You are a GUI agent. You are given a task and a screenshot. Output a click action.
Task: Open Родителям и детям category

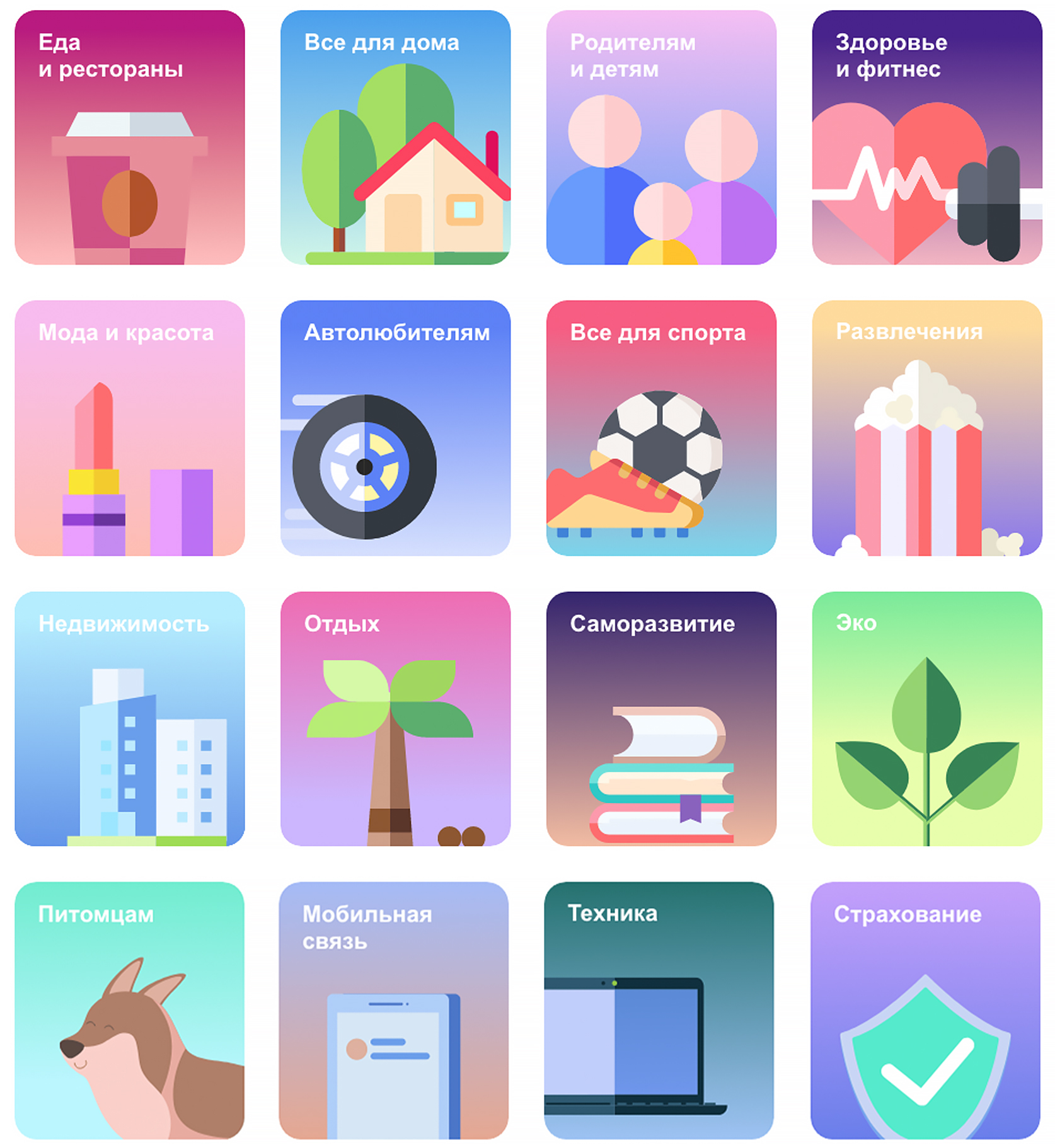click(661, 137)
